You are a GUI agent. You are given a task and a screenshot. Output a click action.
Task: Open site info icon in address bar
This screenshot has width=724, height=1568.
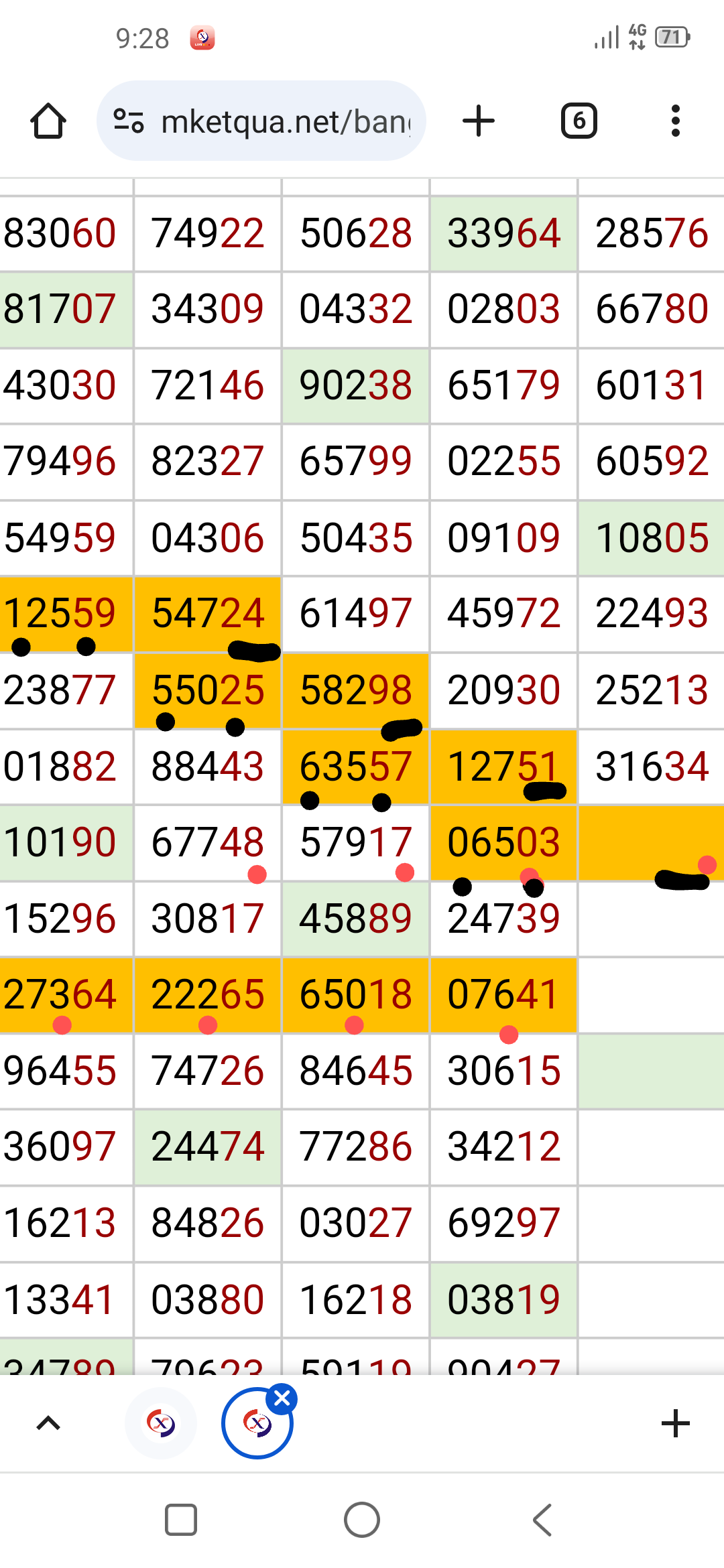pos(129,121)
